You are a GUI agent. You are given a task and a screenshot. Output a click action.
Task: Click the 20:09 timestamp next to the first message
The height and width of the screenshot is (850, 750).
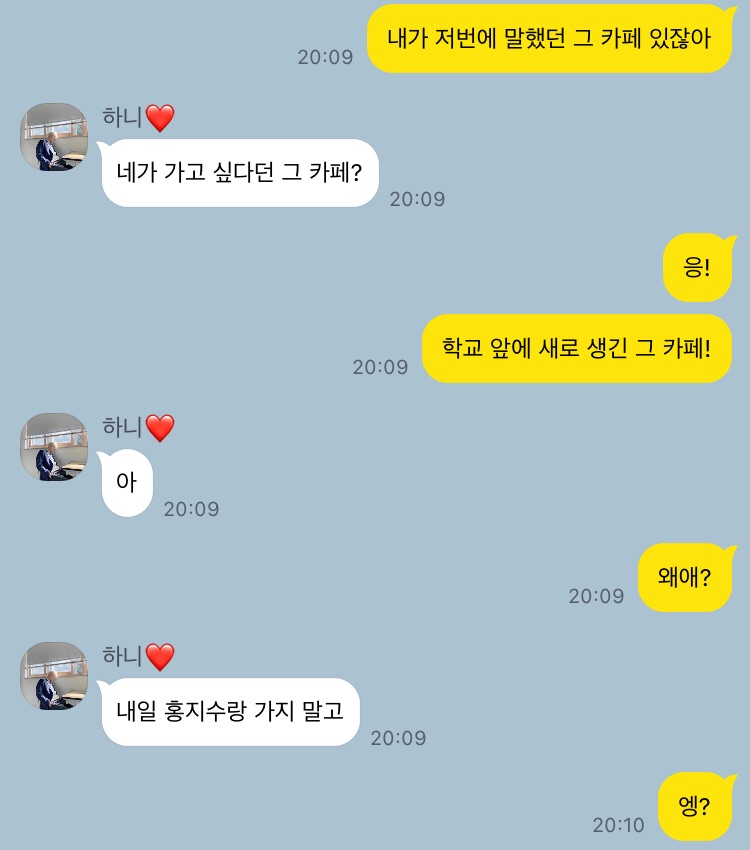pyautogui.click(x=324, y=58)
